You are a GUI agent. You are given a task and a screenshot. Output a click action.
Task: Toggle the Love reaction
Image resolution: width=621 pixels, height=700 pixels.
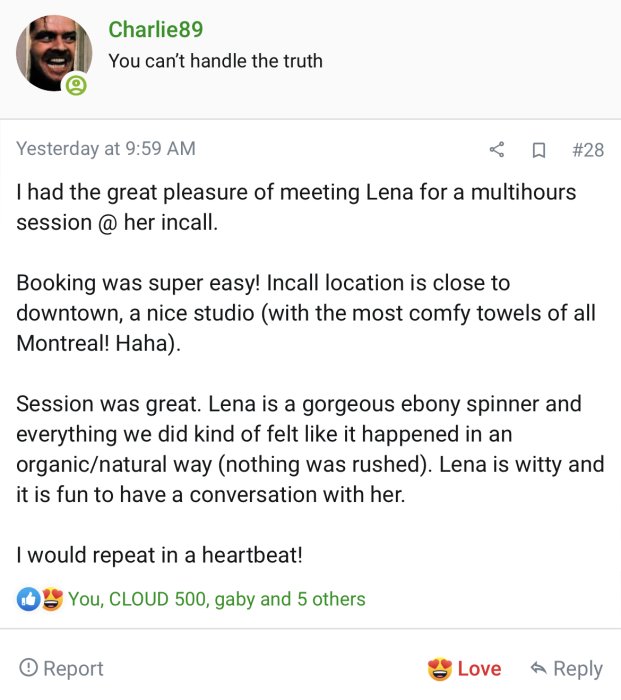coord(464,668)
